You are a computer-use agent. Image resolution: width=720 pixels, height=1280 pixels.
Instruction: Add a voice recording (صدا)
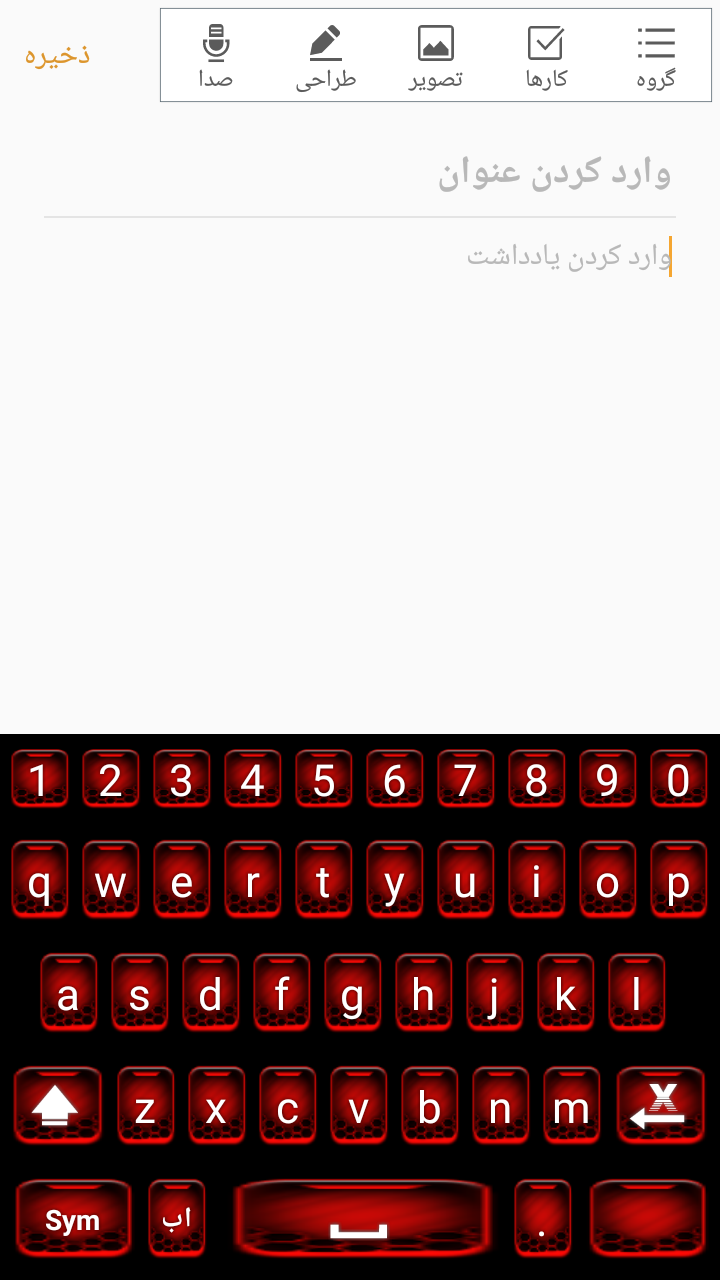pos(215,56)
